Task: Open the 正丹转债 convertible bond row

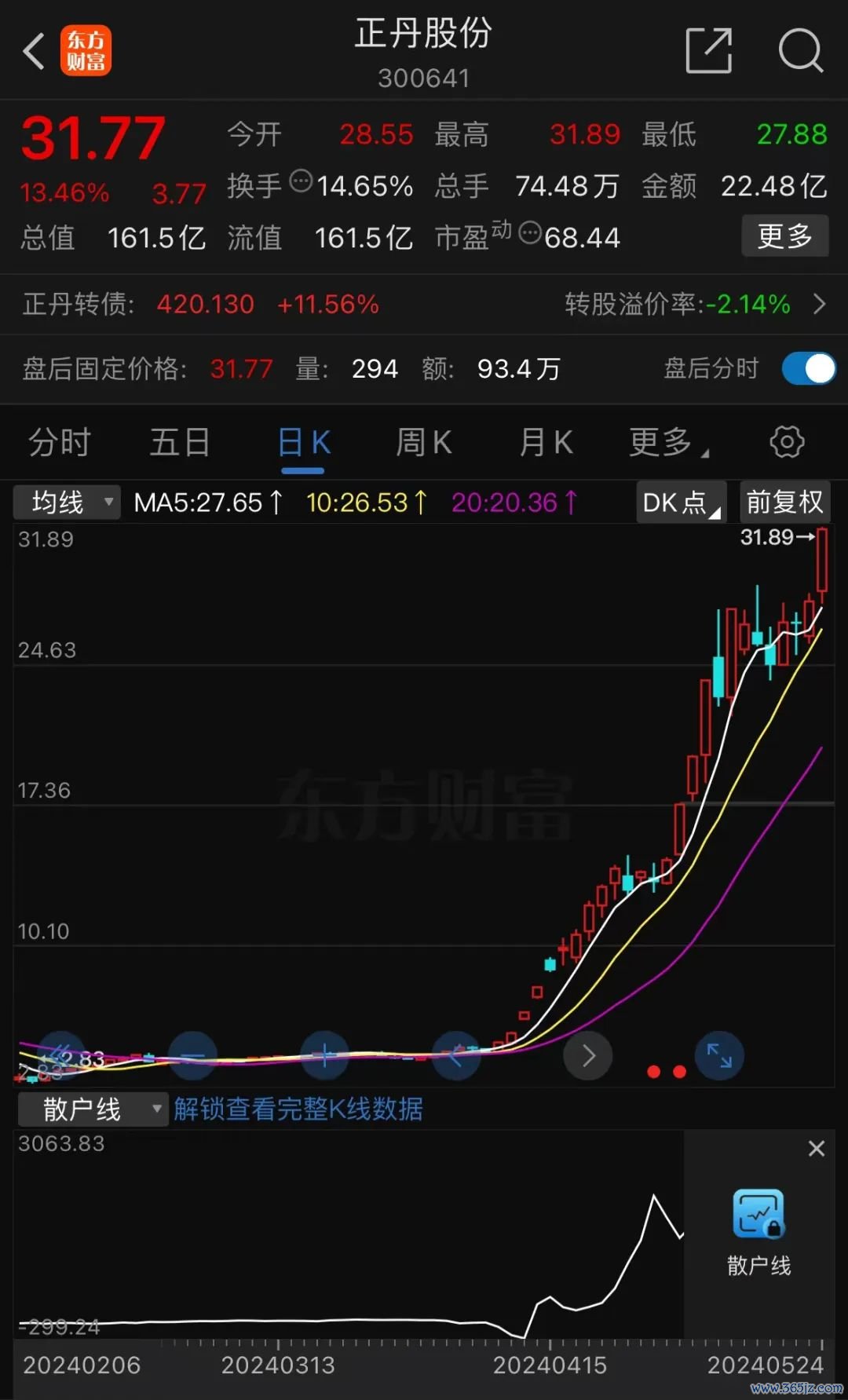Action: tap(424, 304)
